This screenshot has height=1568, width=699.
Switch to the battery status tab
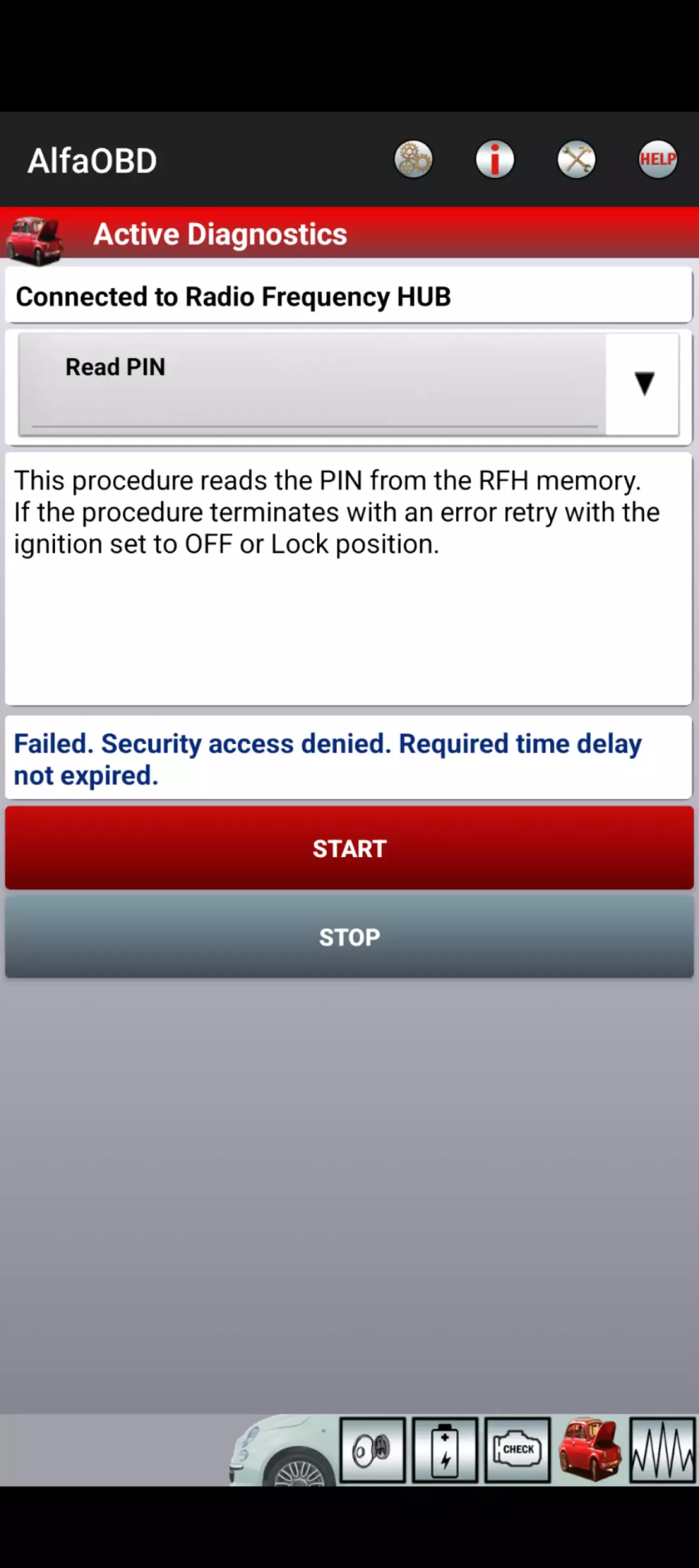point(444,1449)
